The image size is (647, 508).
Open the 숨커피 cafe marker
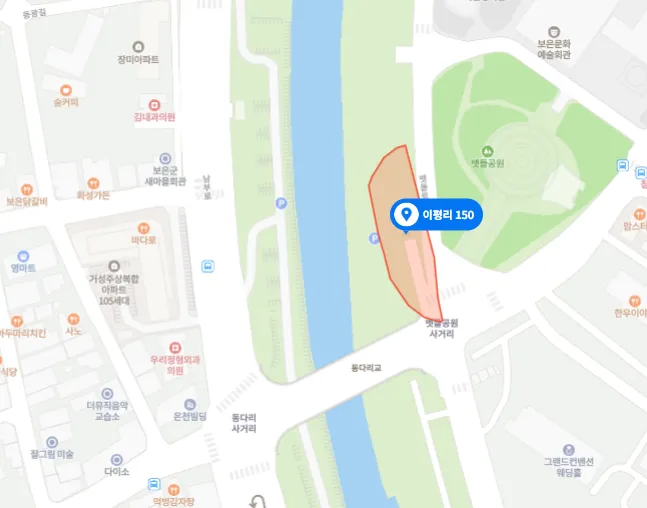point(66,89)
